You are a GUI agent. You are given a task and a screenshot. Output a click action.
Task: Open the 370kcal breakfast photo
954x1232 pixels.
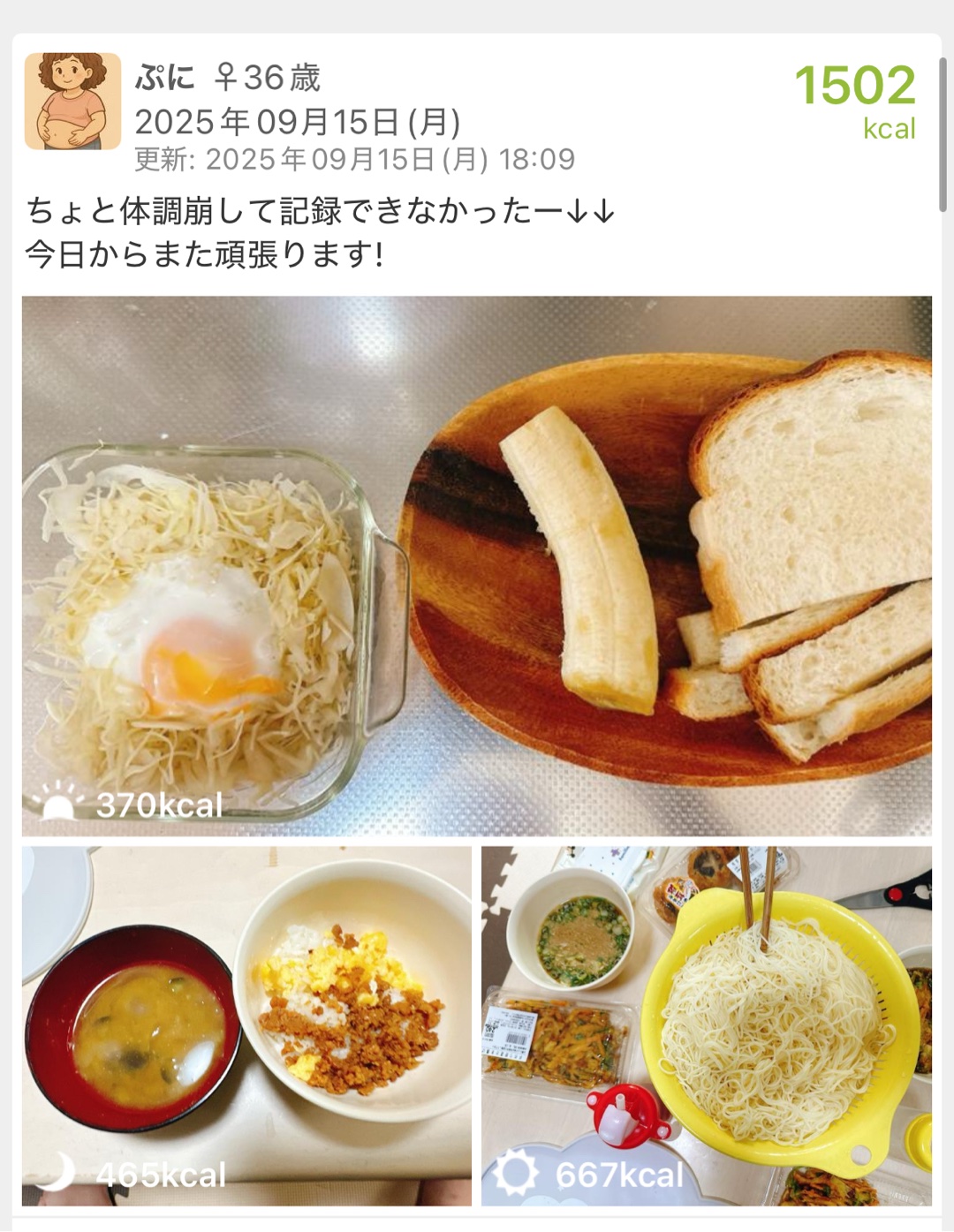[476, 565]
